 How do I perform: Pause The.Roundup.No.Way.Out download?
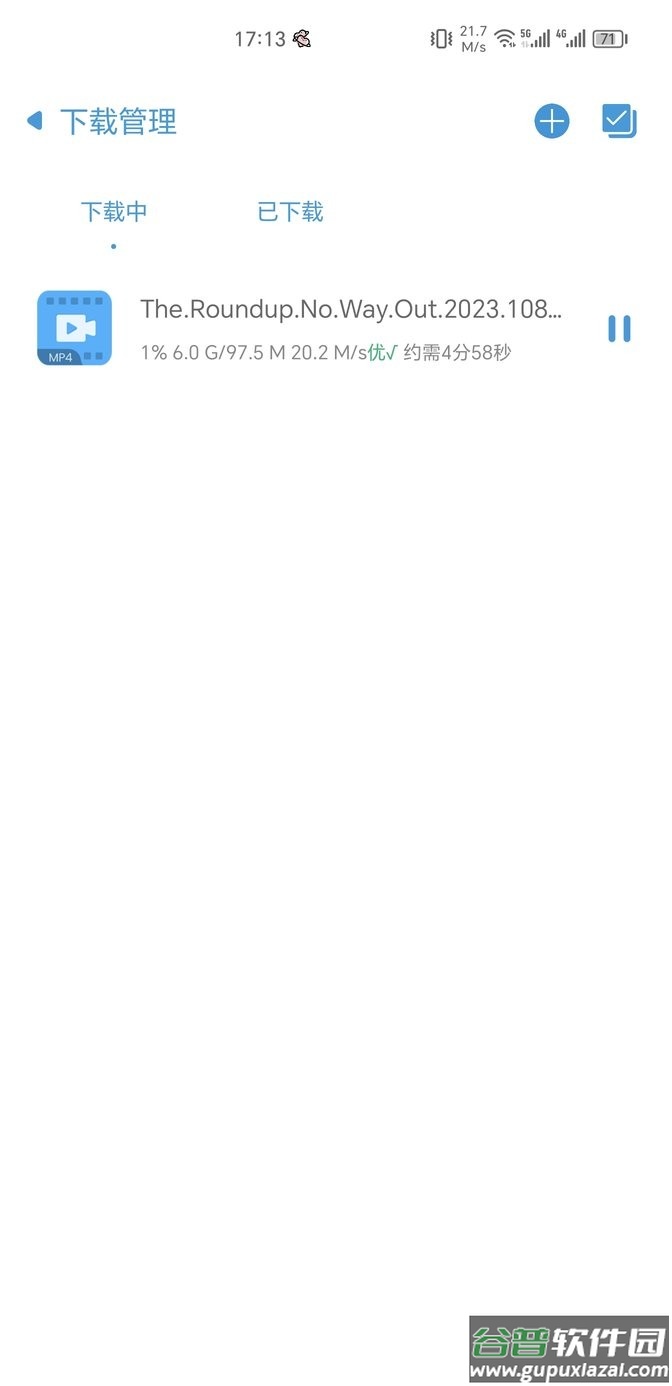(x=619, y=329)
